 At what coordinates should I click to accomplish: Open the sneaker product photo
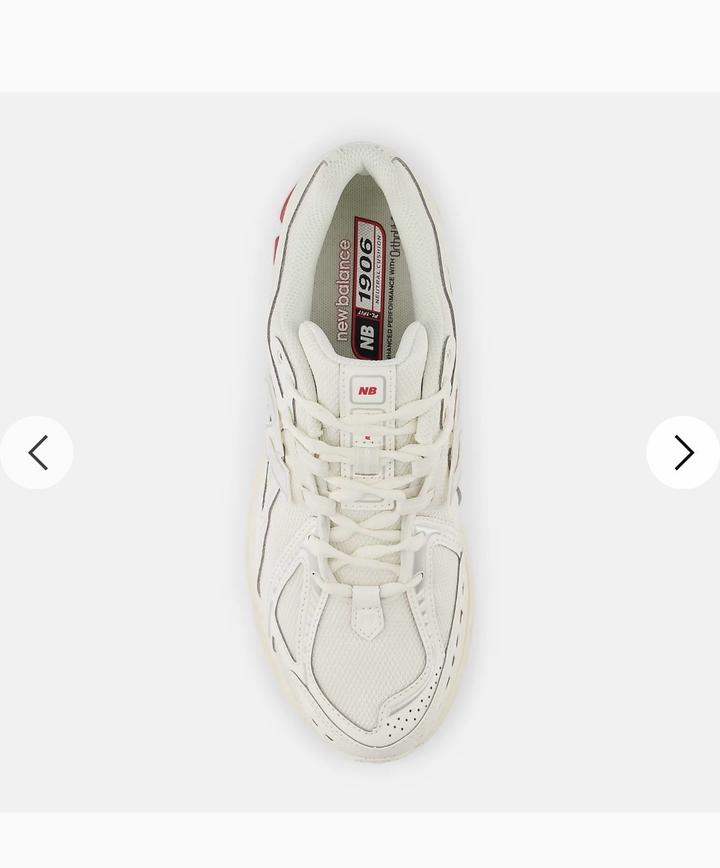click(360, 452)
